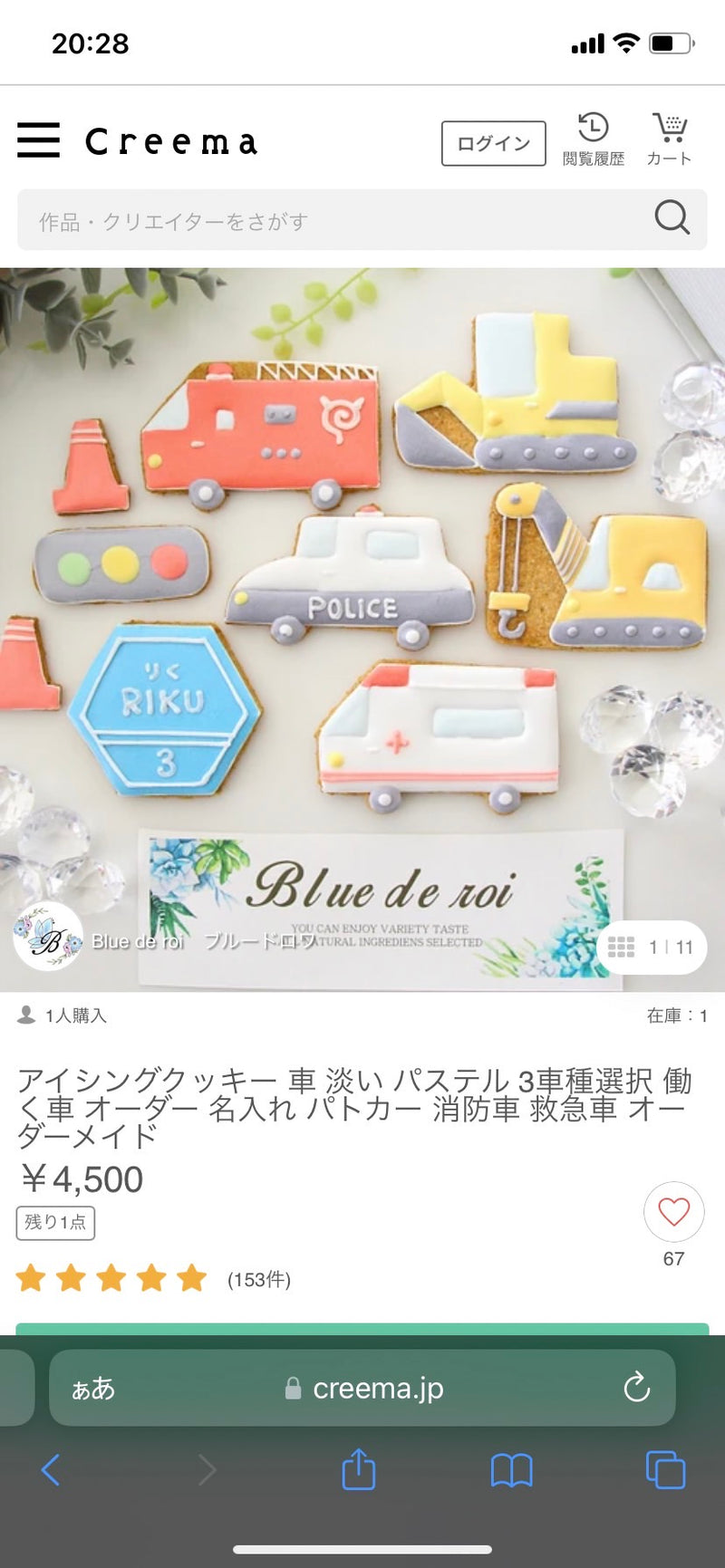Reload the creema.jp page
This screenshot has width=725, height=1568.
pos(637,1387)
